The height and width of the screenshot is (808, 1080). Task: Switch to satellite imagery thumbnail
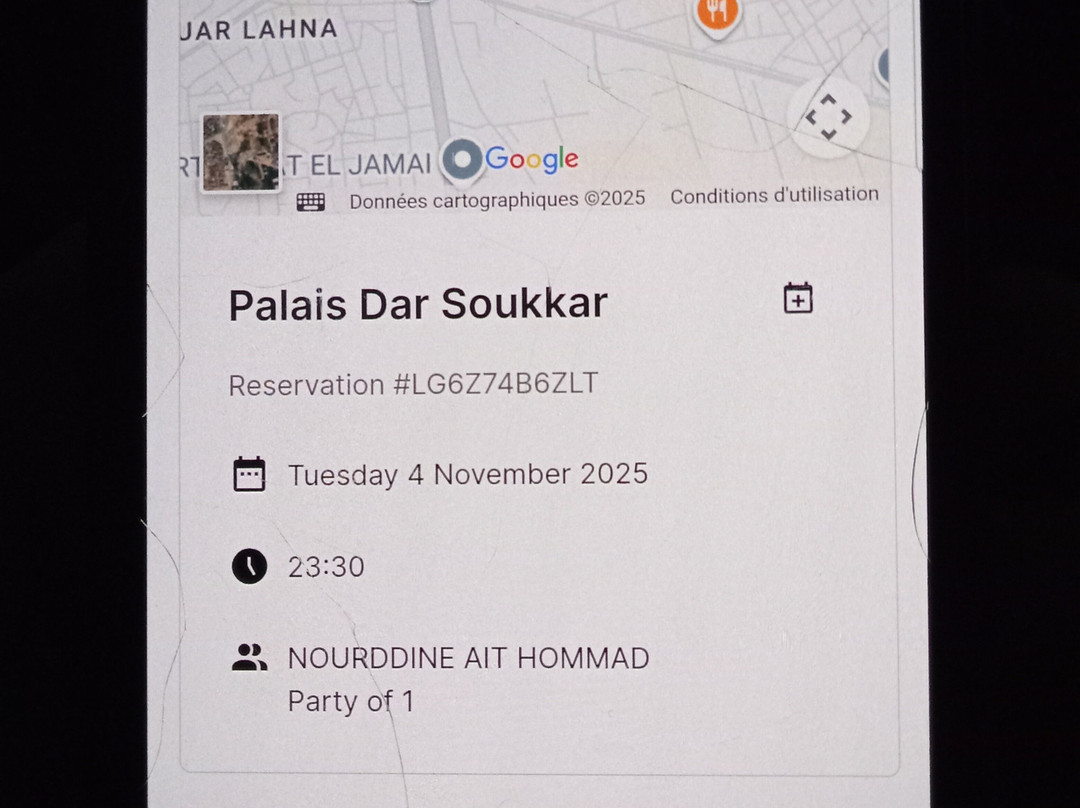(x=241, y=152)
